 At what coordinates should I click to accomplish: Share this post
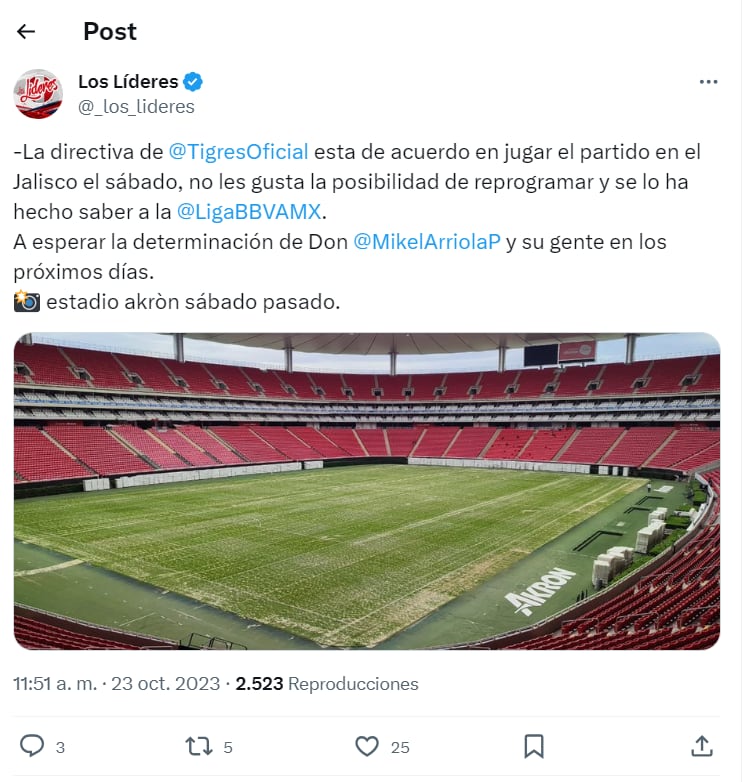pos(702,746)
